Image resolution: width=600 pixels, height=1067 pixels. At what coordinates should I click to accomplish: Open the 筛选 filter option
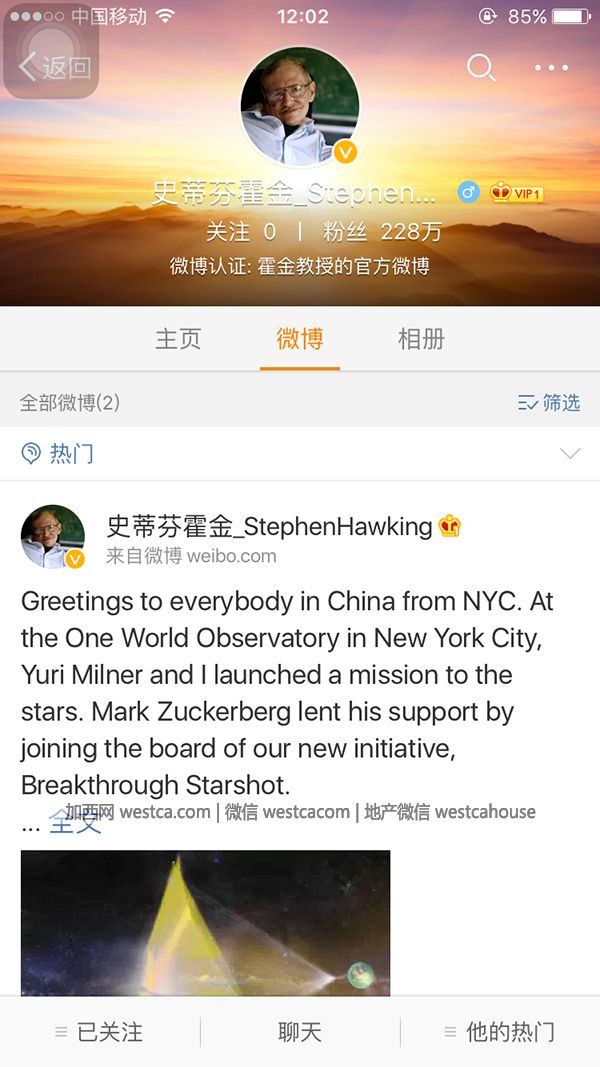pyautogui.click(x=549, y=403)
